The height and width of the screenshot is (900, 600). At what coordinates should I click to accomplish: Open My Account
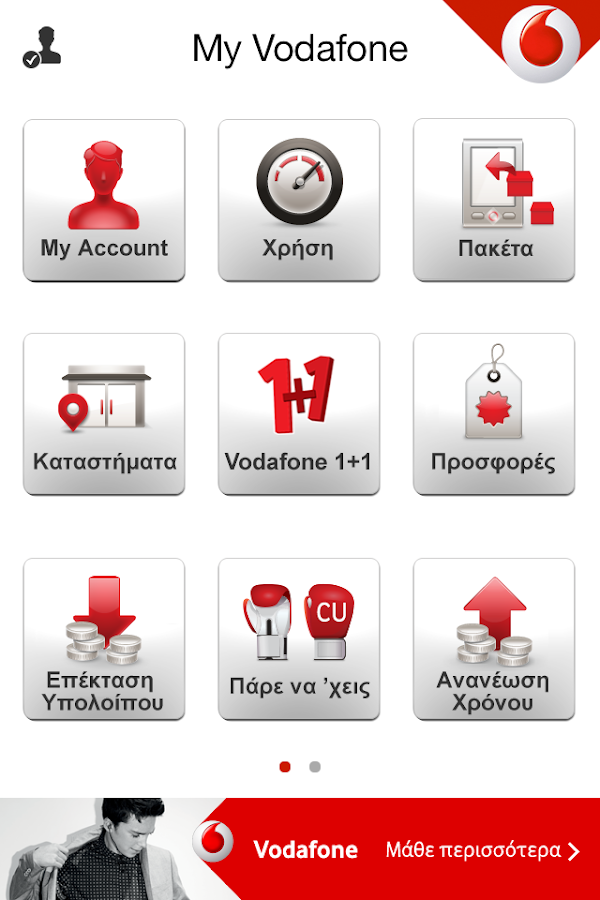[104, 200]
